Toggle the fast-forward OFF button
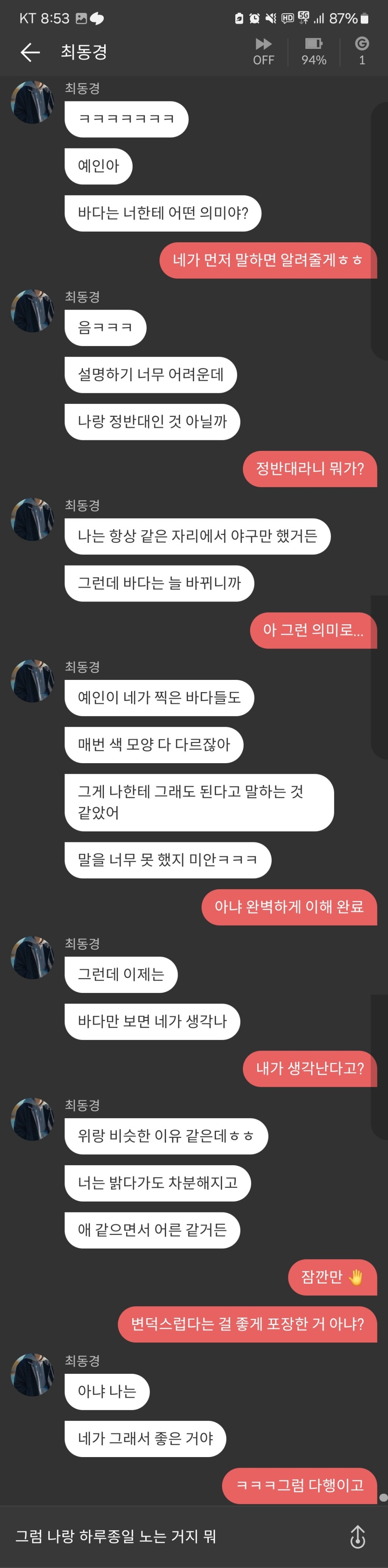Screen dimensions: 388x1568 (263, 51)
